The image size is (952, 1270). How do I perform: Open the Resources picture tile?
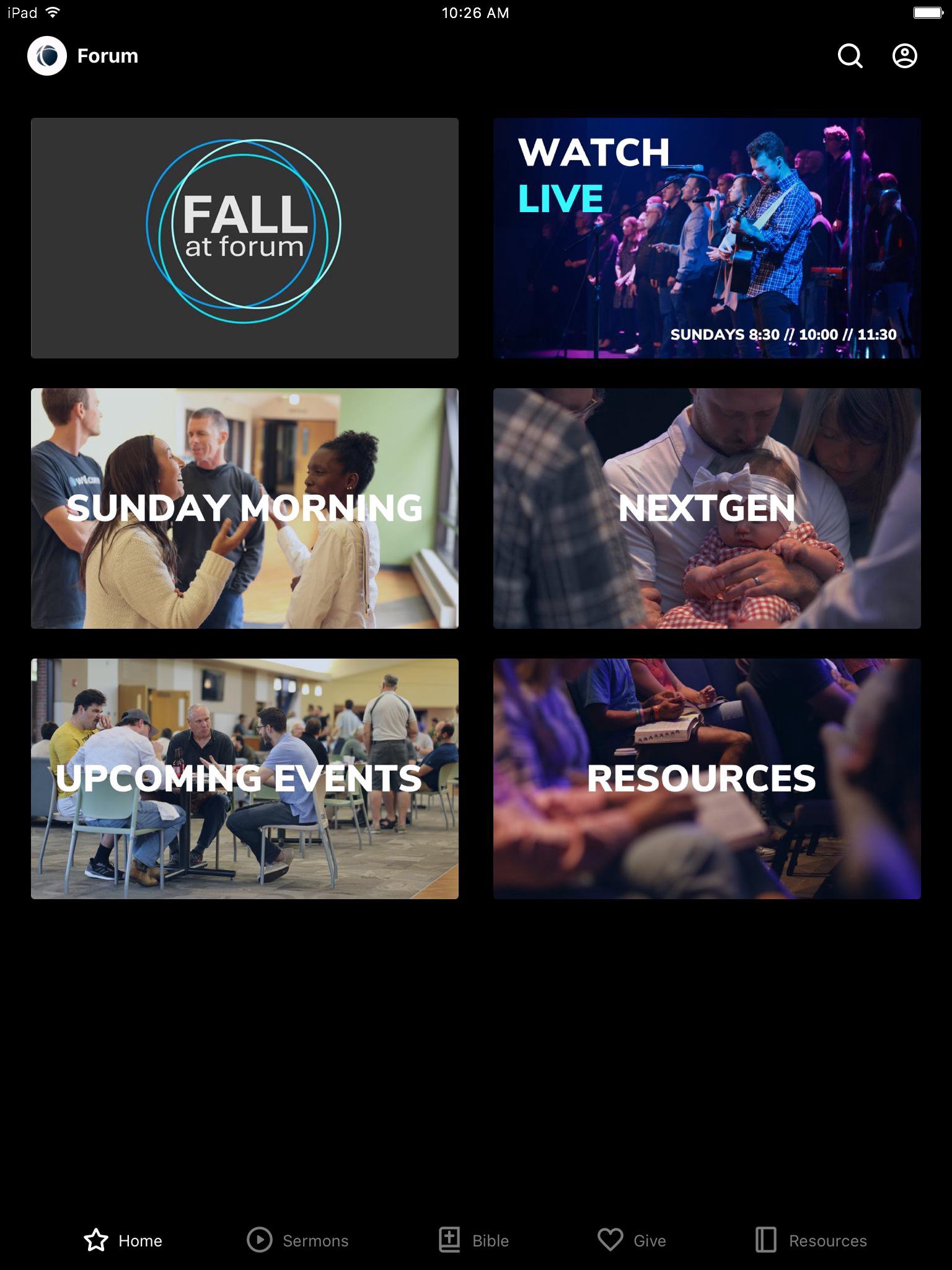(x=707, y=778)
